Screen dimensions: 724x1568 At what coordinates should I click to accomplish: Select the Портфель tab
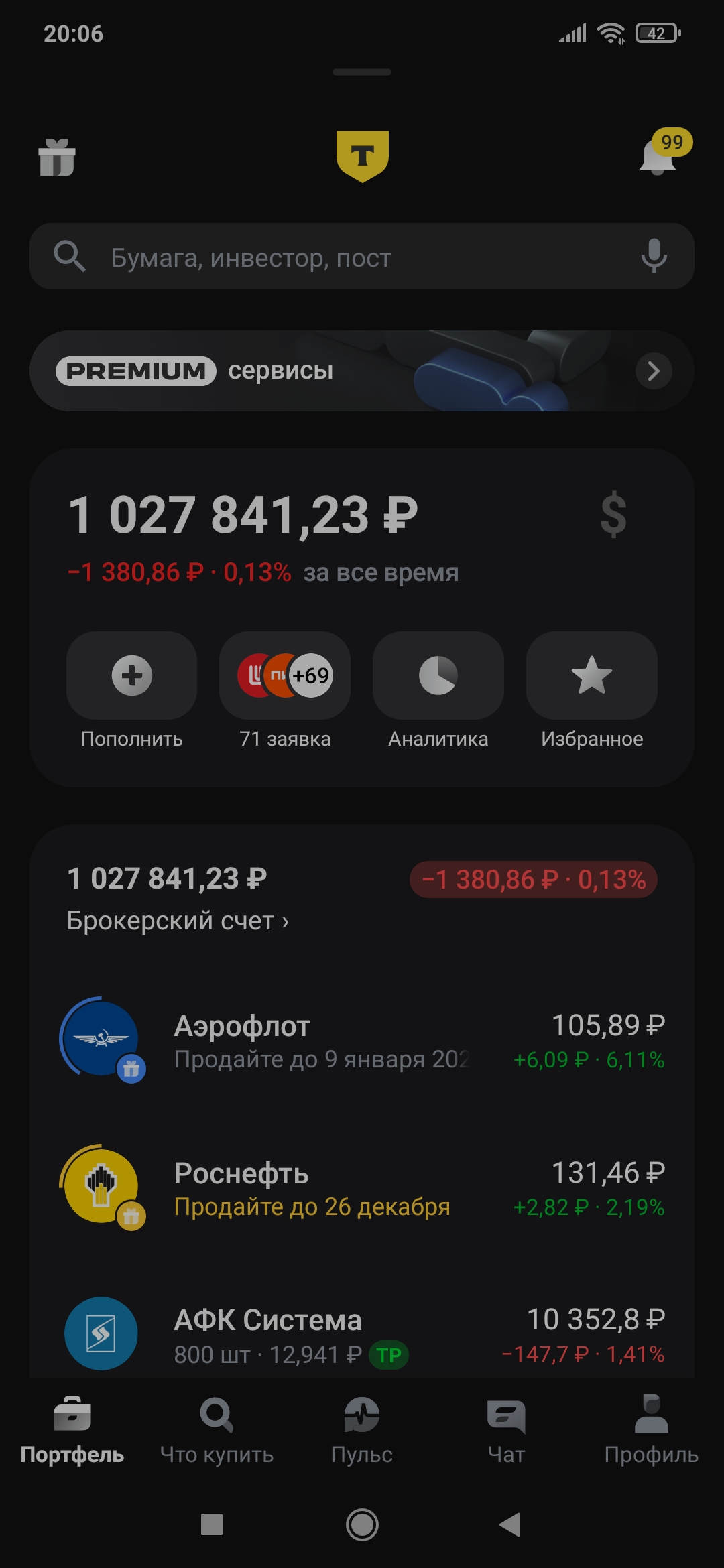(72, 1430)
